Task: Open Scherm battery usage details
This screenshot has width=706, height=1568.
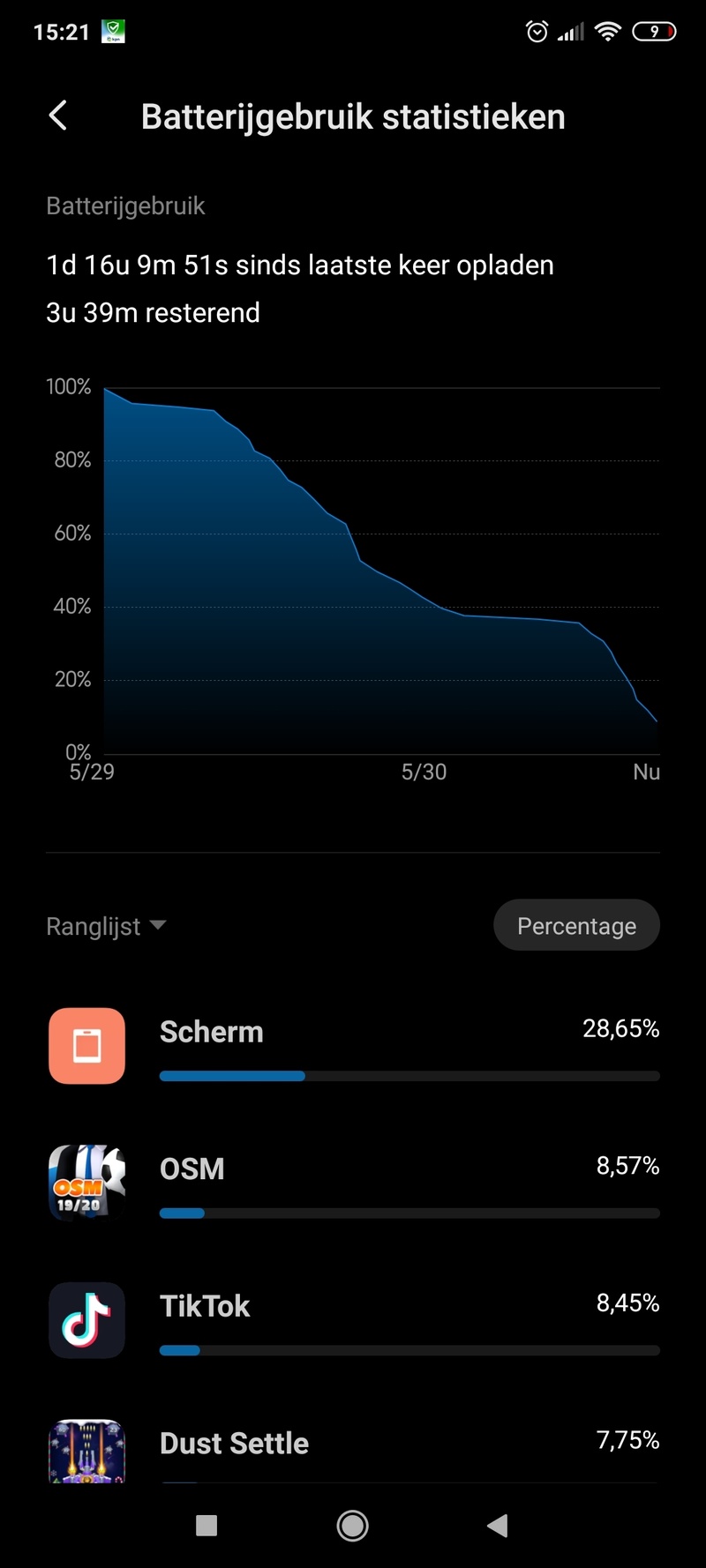Action: [x=353, y=1046]
